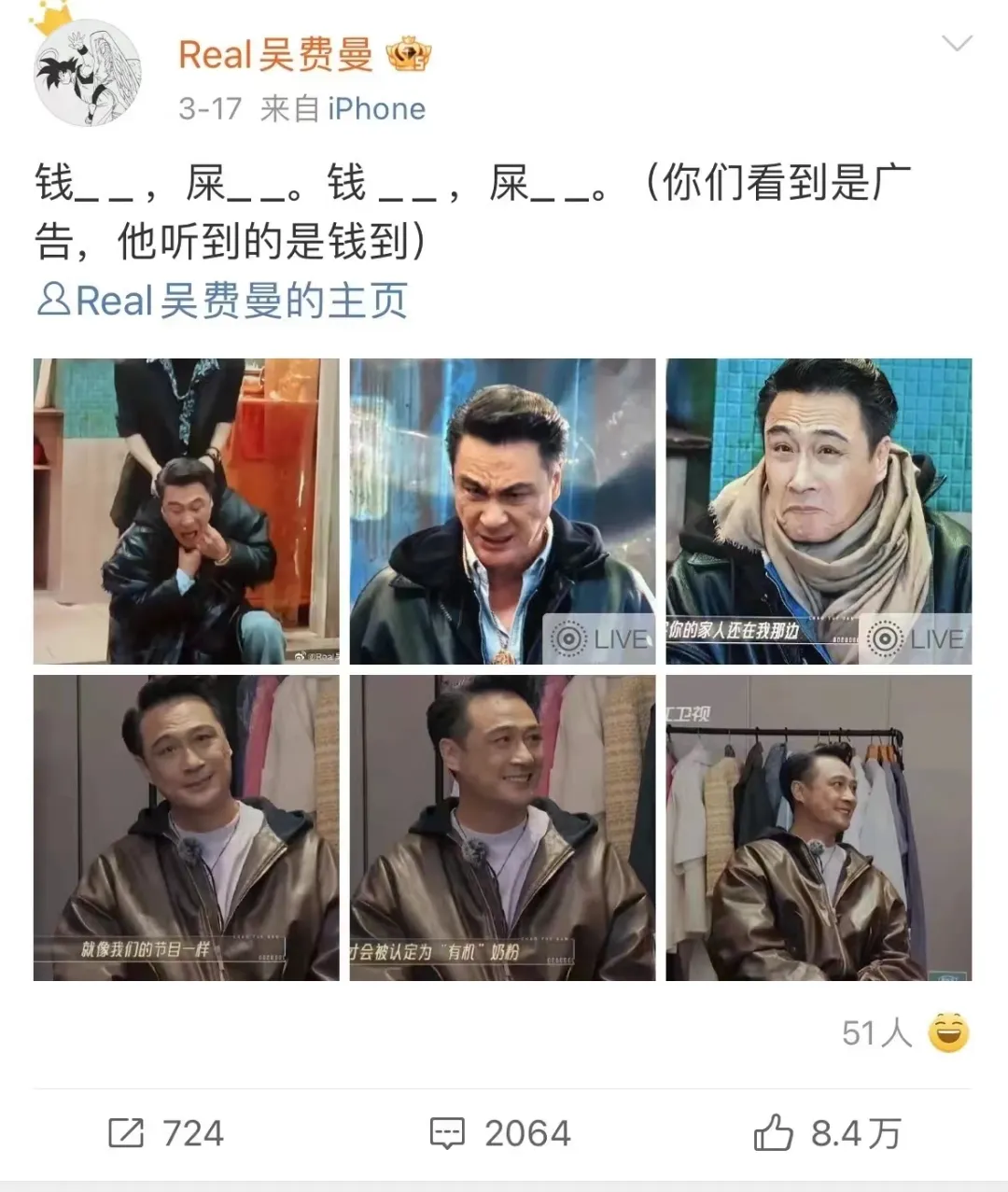View photo captioned 有机奶粉
The width and height of the screenshot is (1008, 1192).
502,828
